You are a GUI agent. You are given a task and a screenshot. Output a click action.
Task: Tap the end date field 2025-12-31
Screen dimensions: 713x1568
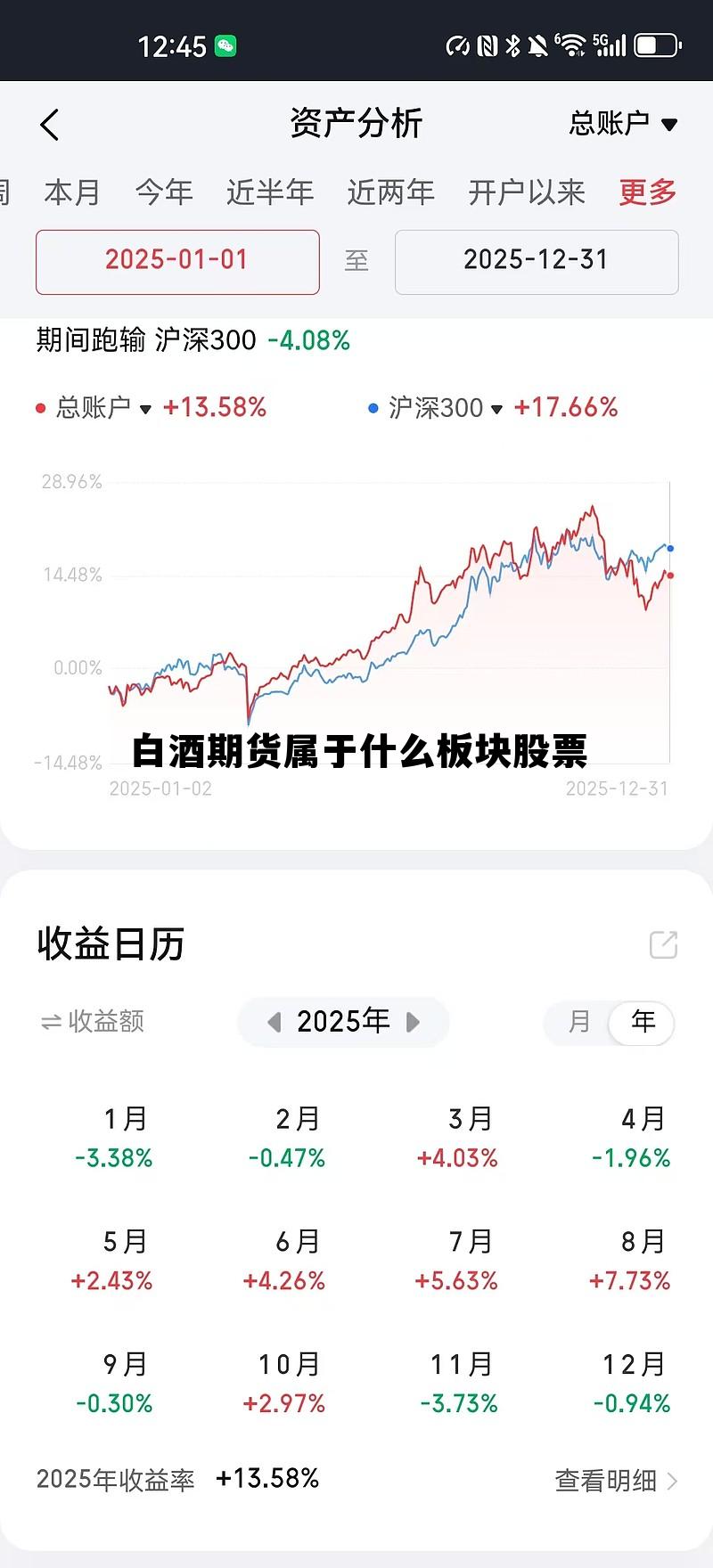pos(536,261)
